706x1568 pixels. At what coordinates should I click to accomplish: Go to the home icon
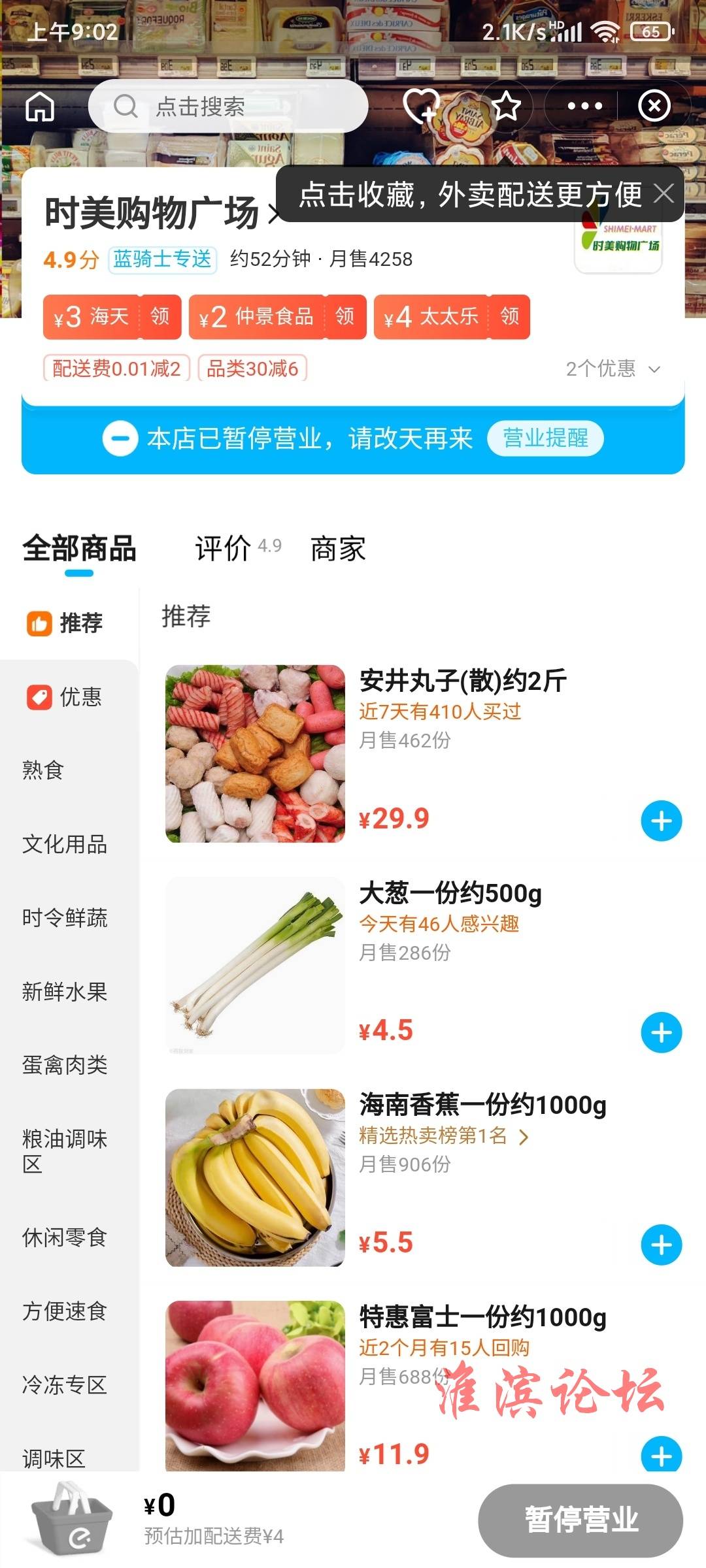pyautogui.click(x=40, y=106)
